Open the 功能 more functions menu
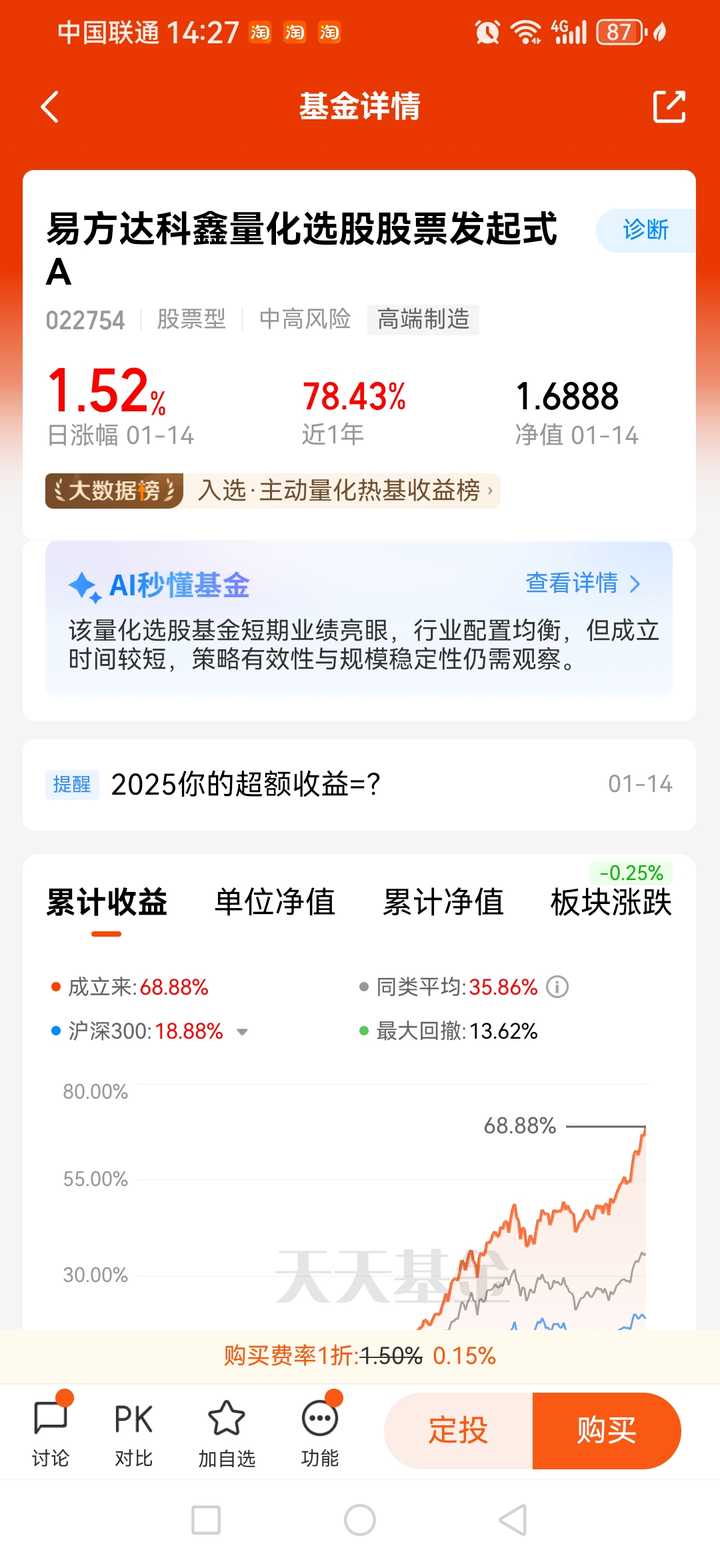This screenshot has width=720, height=1560. (320, 1432)
